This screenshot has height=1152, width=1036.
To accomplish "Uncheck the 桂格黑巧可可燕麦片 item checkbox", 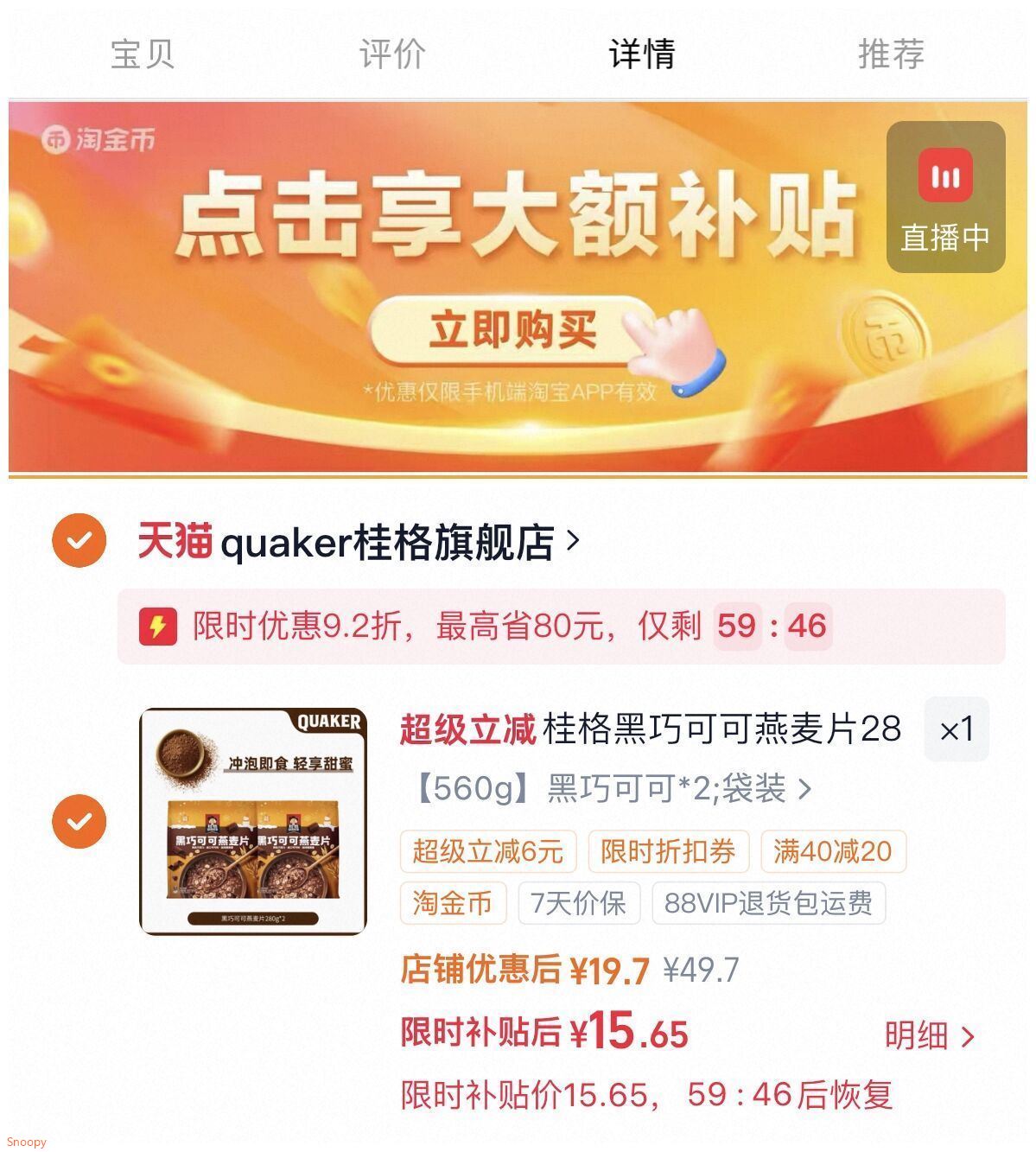I will tap(79, 821).
